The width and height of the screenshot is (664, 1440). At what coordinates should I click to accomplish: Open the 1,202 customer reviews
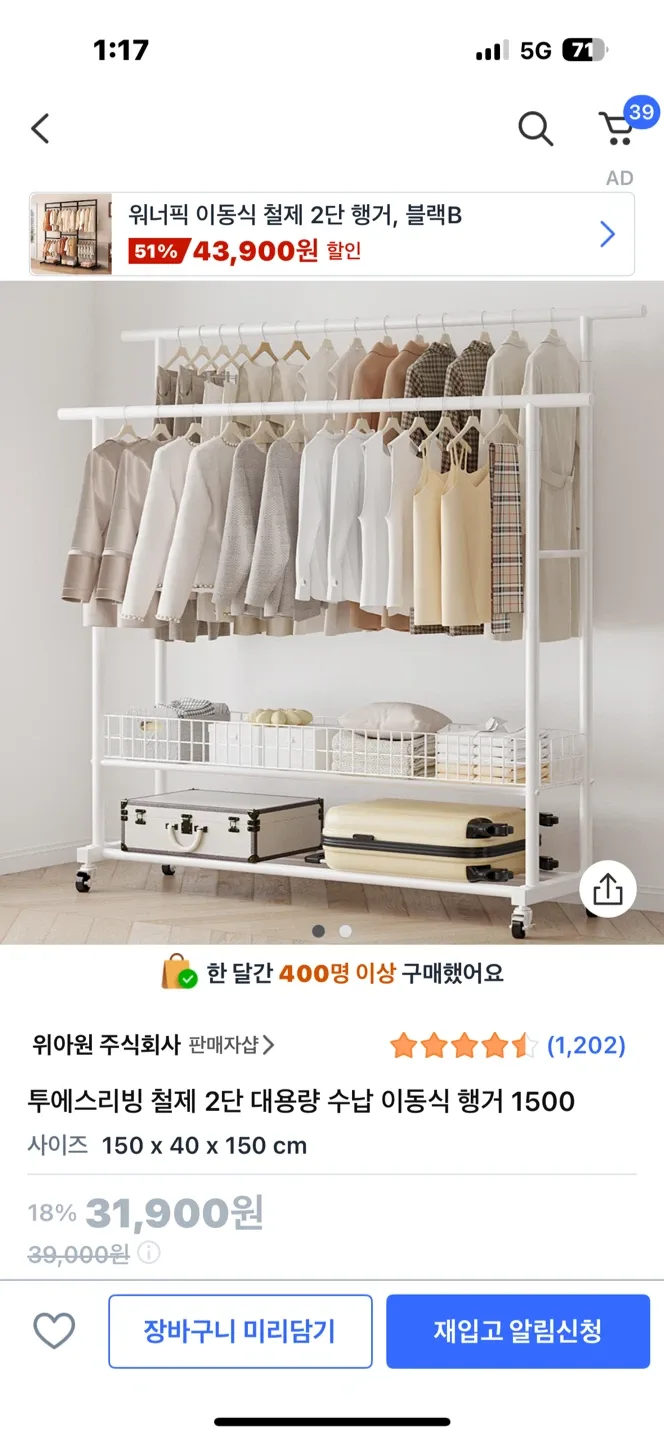(x=586, y=1046)
